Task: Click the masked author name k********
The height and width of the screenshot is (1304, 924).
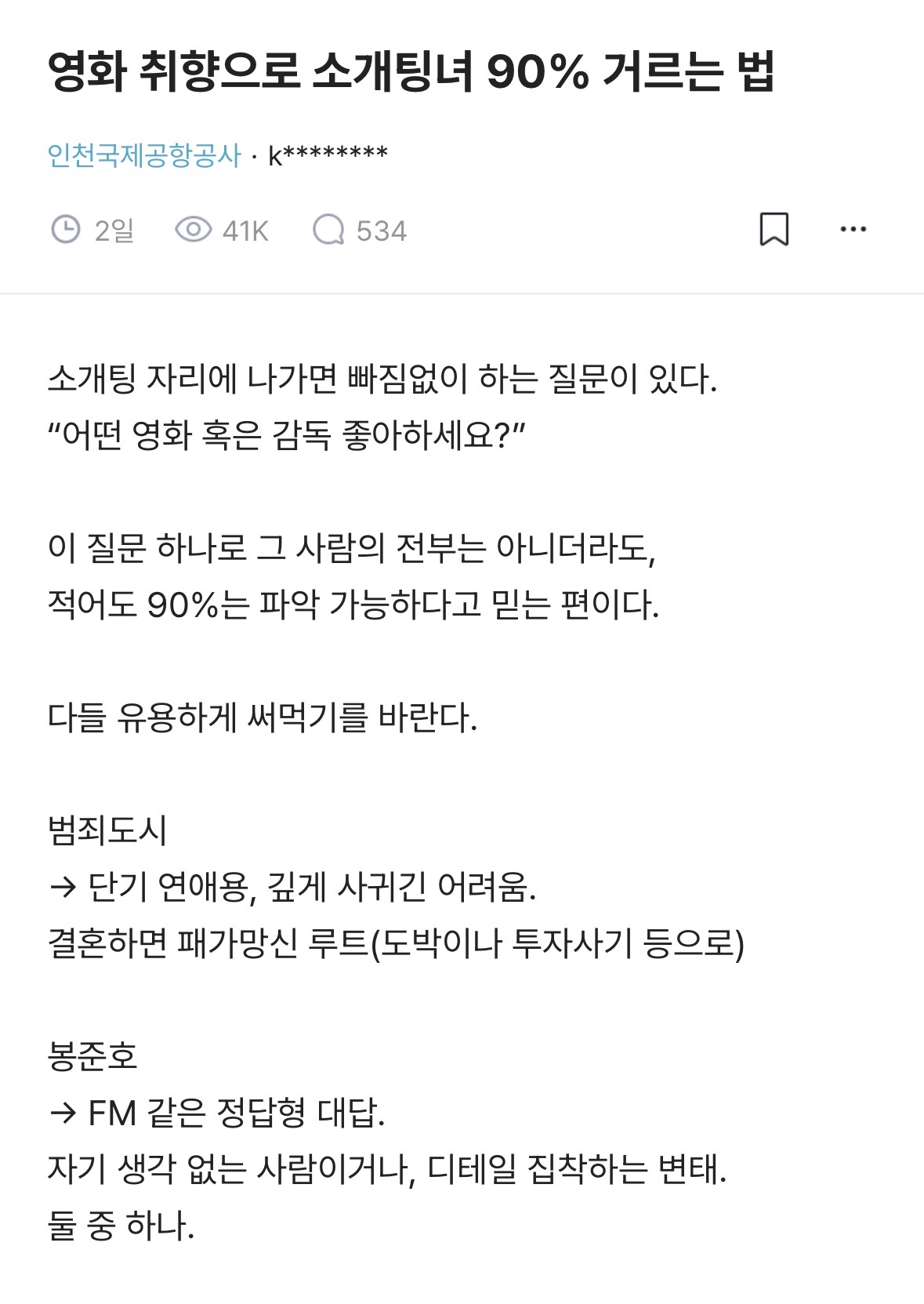Action: coord(329,154)
